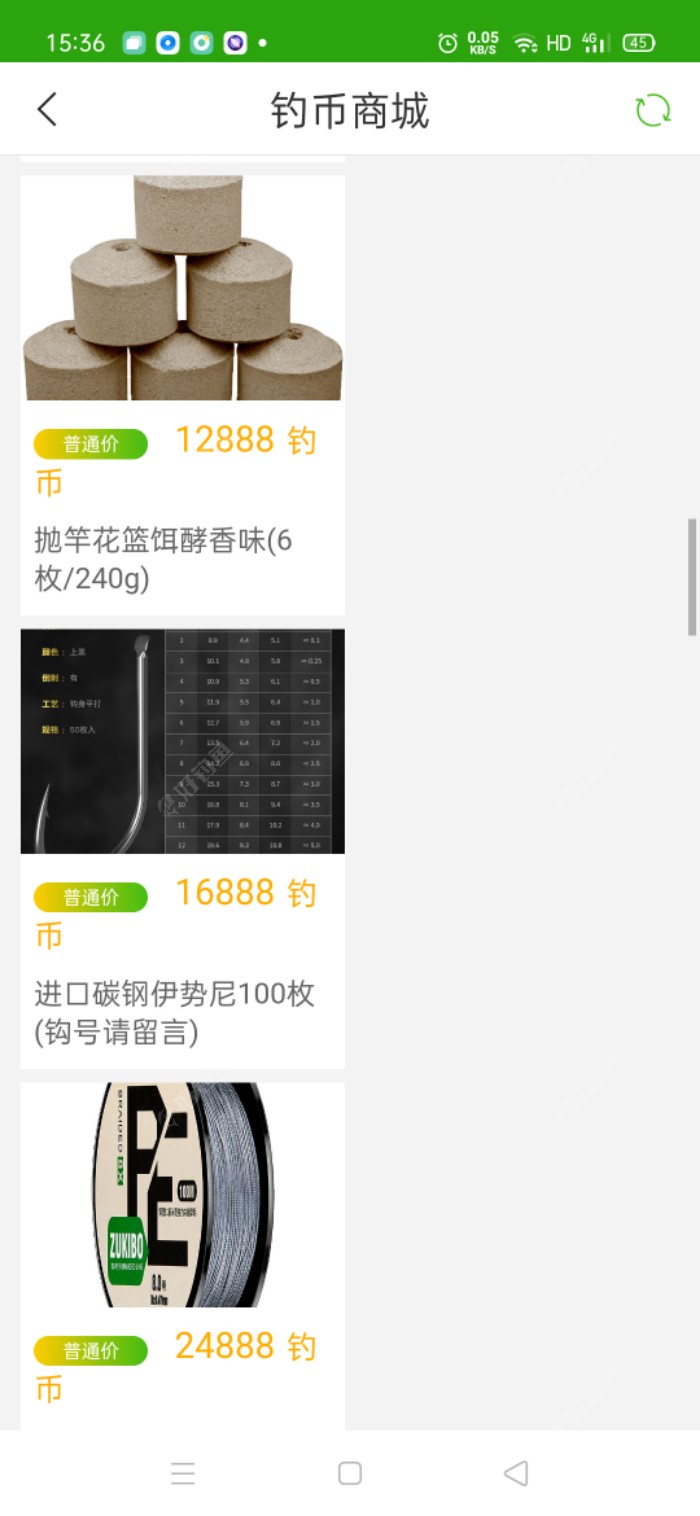Refresh the 钓币商城 product list
Image resolution: width=700 pixels, height=1516 pixels.
[x=653, y=110]
